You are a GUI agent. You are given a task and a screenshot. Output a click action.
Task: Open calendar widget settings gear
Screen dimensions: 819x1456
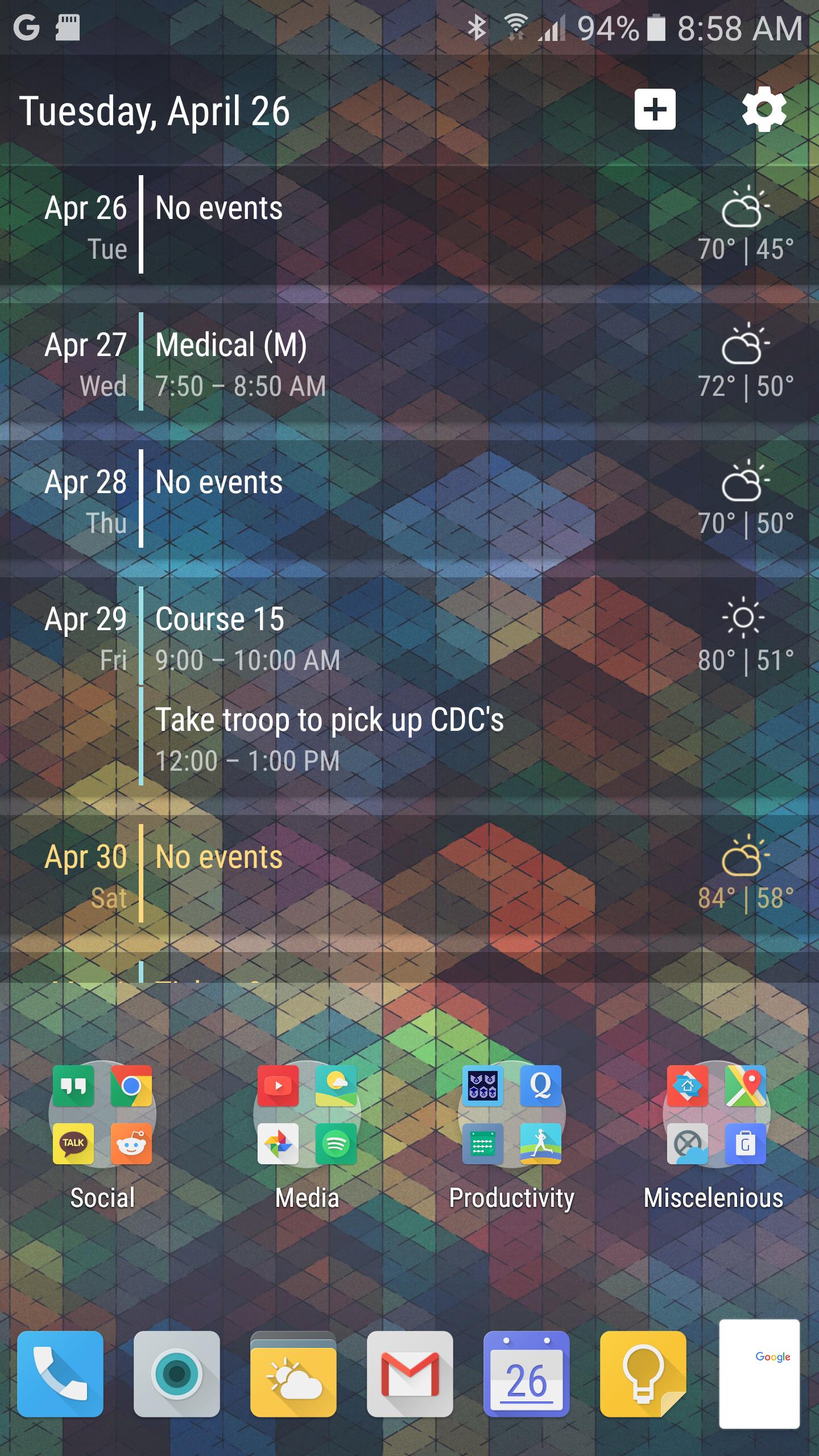[x=764, y=109]
